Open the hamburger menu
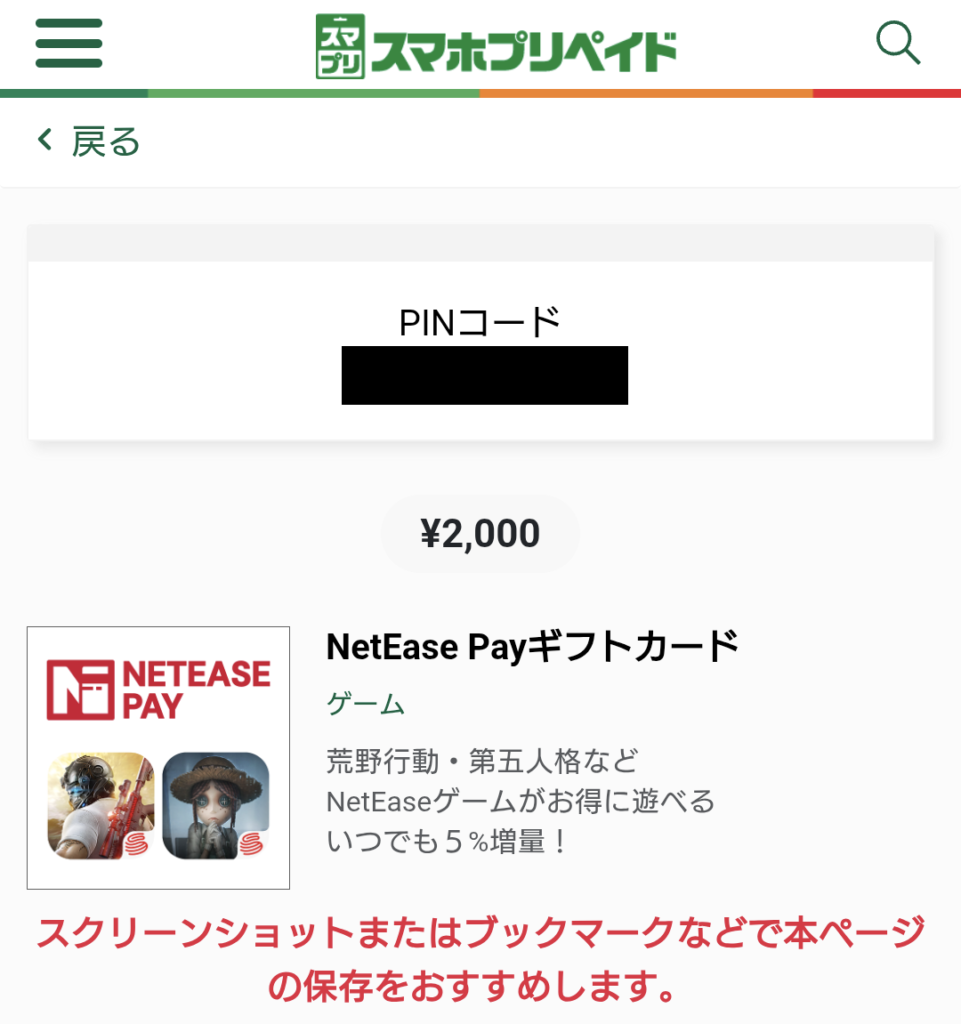Image resolution: width=961 pixels, height=1024 pixels. (x=69, y=45)
